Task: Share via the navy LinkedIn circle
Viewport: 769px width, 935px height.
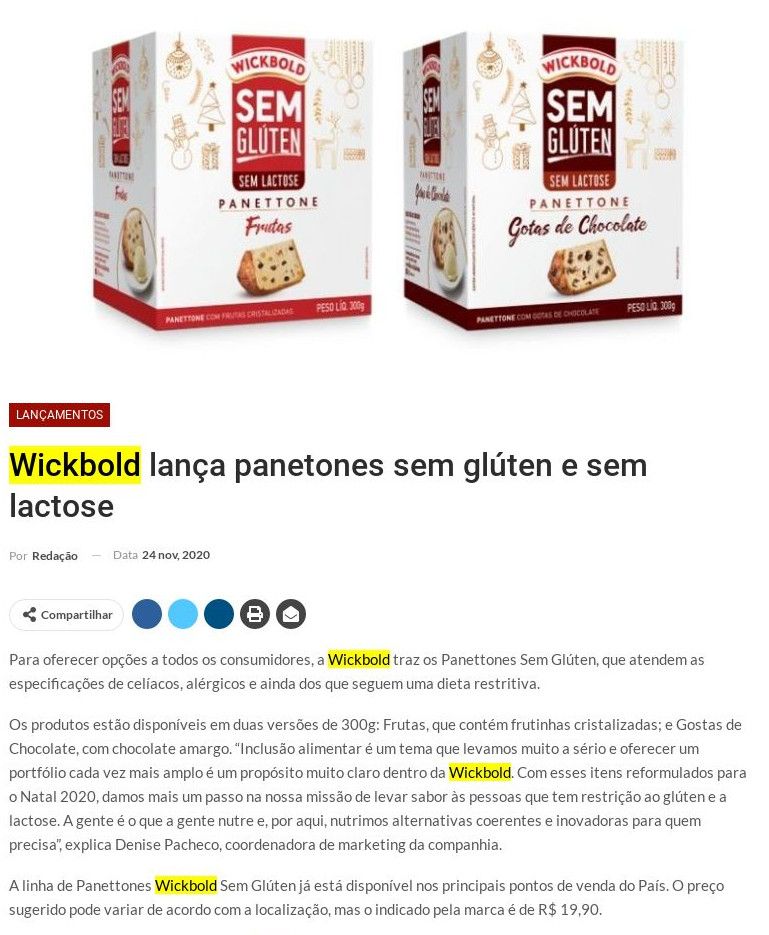Action: pyautogui.click(x=219, y=614)
